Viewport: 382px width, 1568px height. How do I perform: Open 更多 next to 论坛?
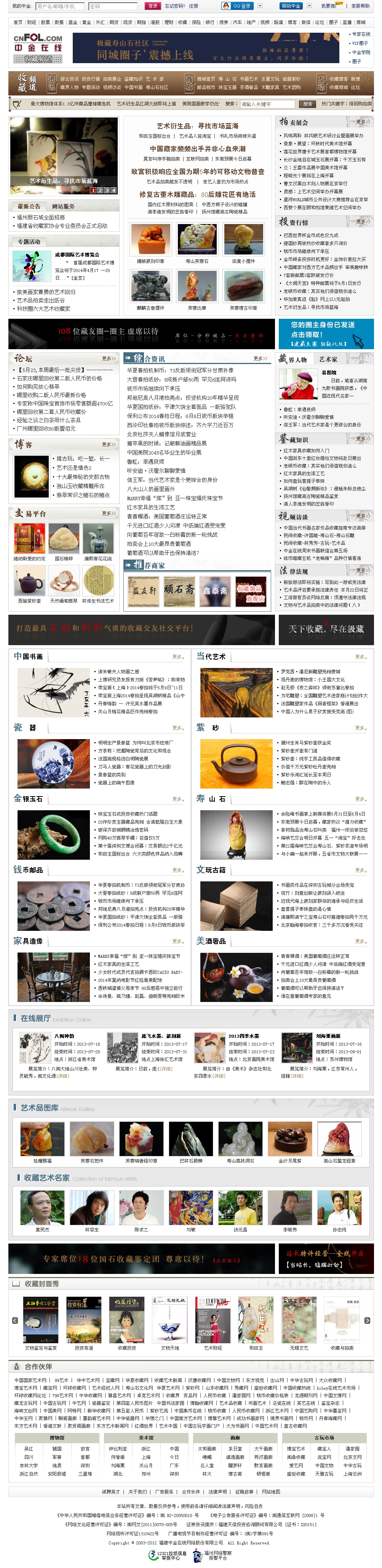click(x=109, y=358)
